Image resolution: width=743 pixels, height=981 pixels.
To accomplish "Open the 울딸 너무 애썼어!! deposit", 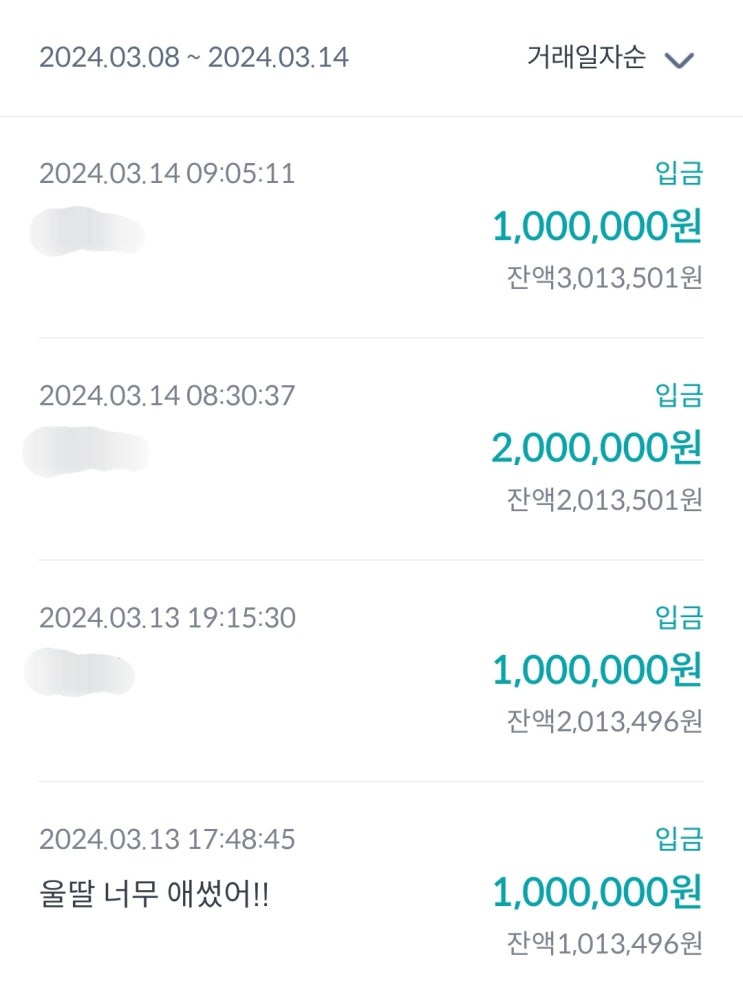I will [x=370, y=893].
